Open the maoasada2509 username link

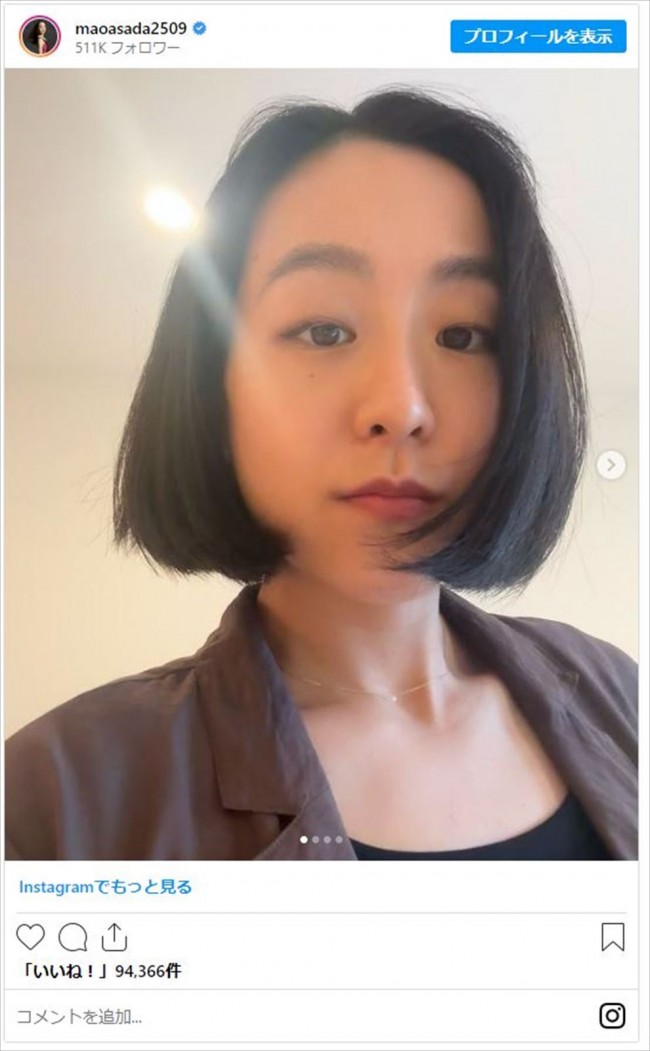131,28
